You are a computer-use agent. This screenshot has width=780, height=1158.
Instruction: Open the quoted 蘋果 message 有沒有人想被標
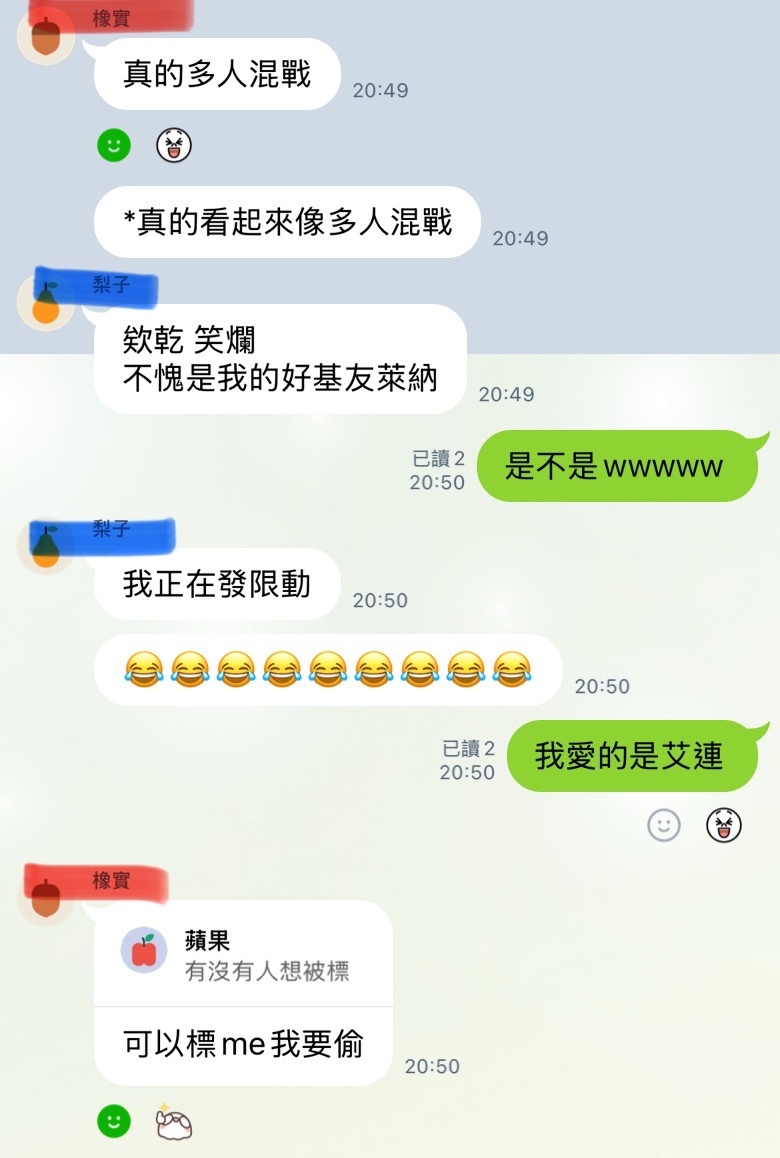click(x=243, y=954)
